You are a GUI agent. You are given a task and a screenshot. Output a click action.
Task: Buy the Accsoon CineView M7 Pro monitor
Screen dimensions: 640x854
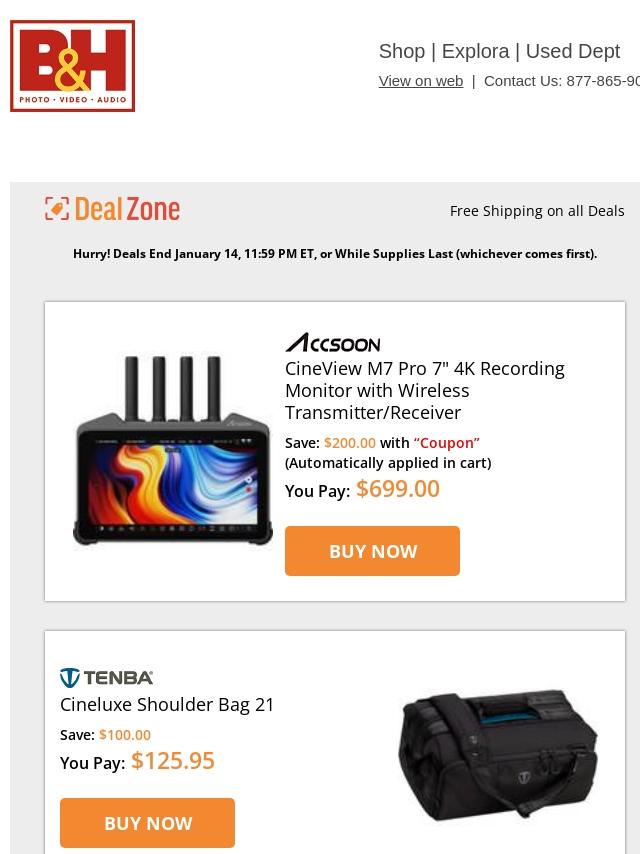click(372, 551)
